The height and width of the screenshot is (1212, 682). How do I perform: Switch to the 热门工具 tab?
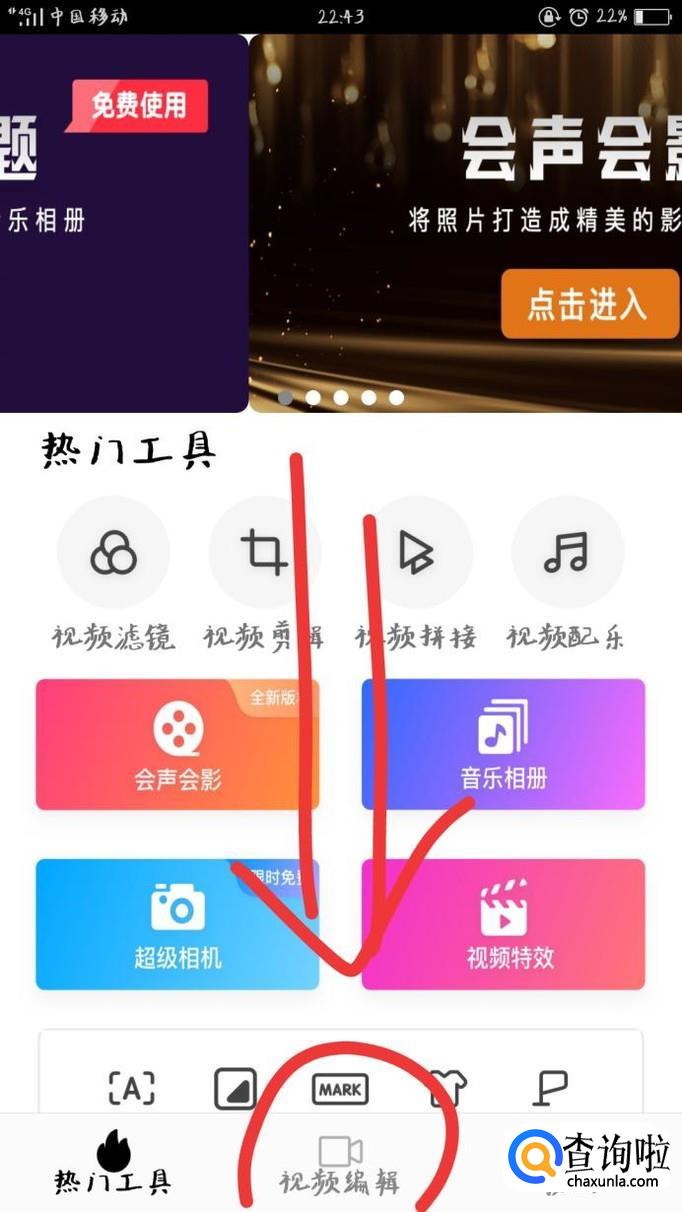tap(113, 1164)
